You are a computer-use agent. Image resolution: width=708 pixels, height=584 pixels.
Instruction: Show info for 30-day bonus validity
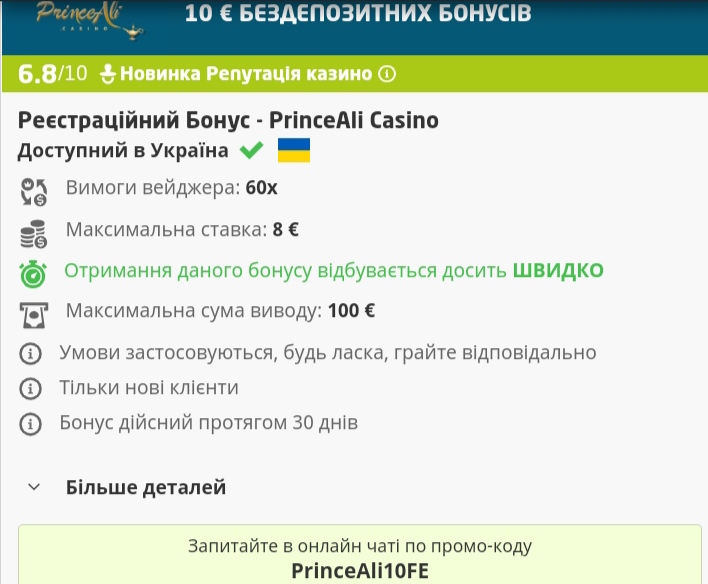click(32, 423)
